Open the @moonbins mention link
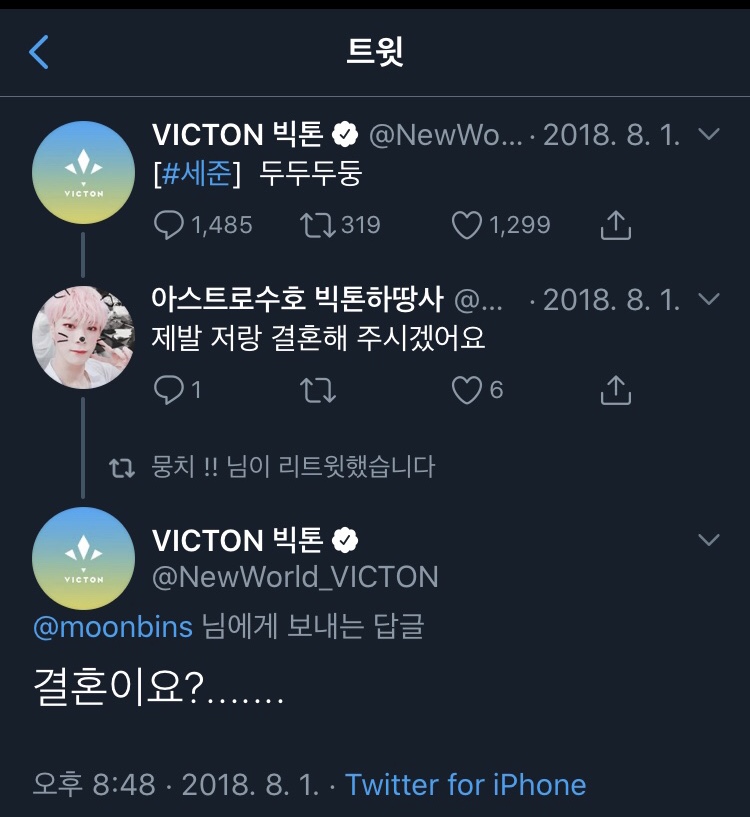The height and width of the screenshot is (817, 750). click(114, 627)
